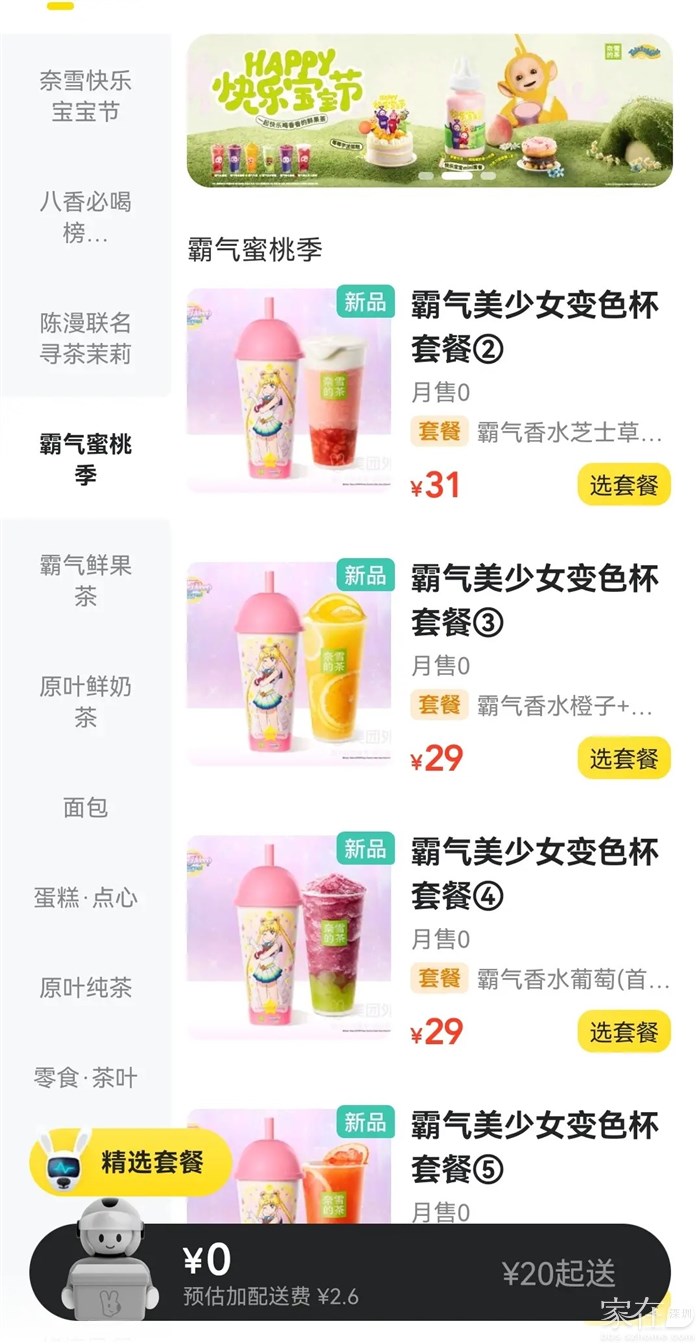700x1344 pixels.
Task: Go to the 零食·茶叶 category
Action: pos(85,1078)
